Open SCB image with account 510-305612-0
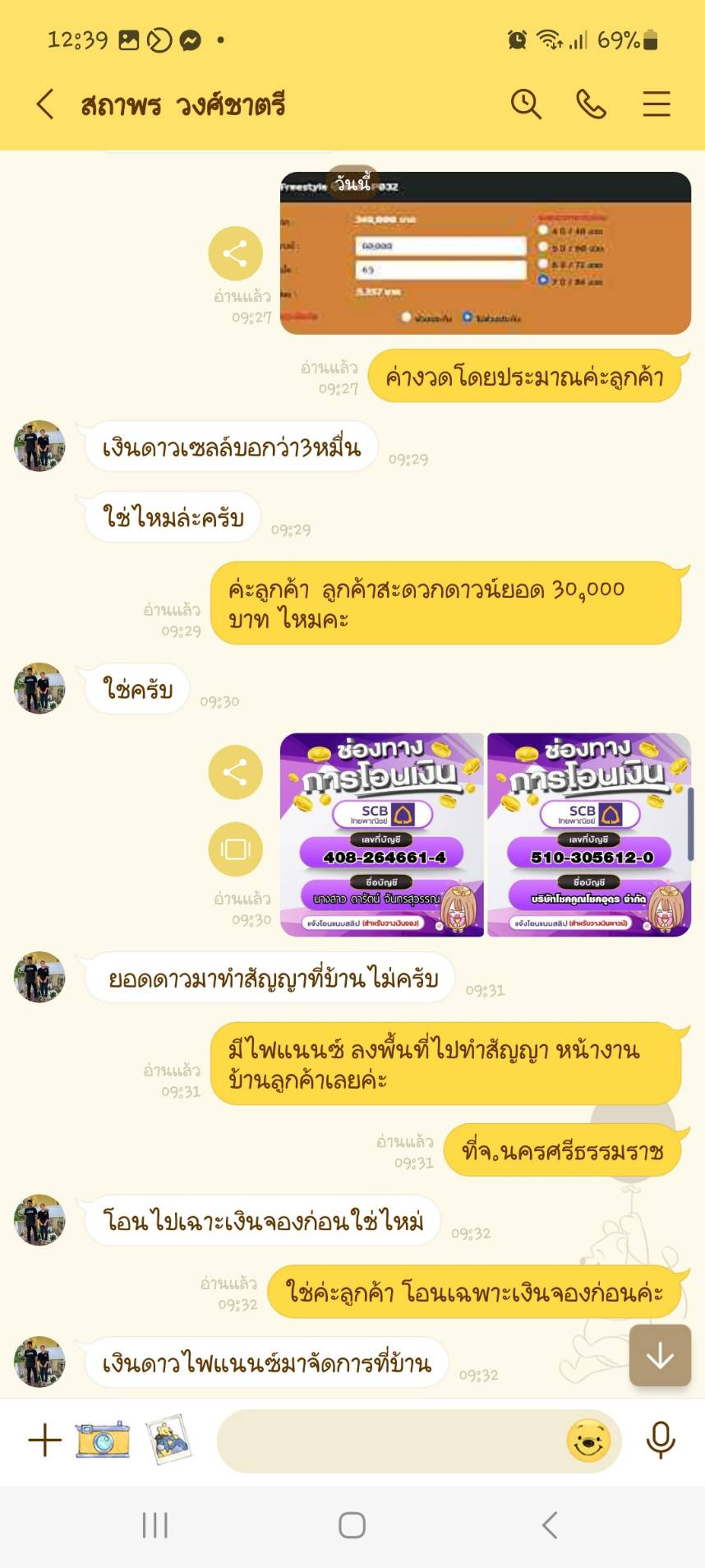This screenshot has width=705, height=1568. pyautogui.click(x=588, y=835)
